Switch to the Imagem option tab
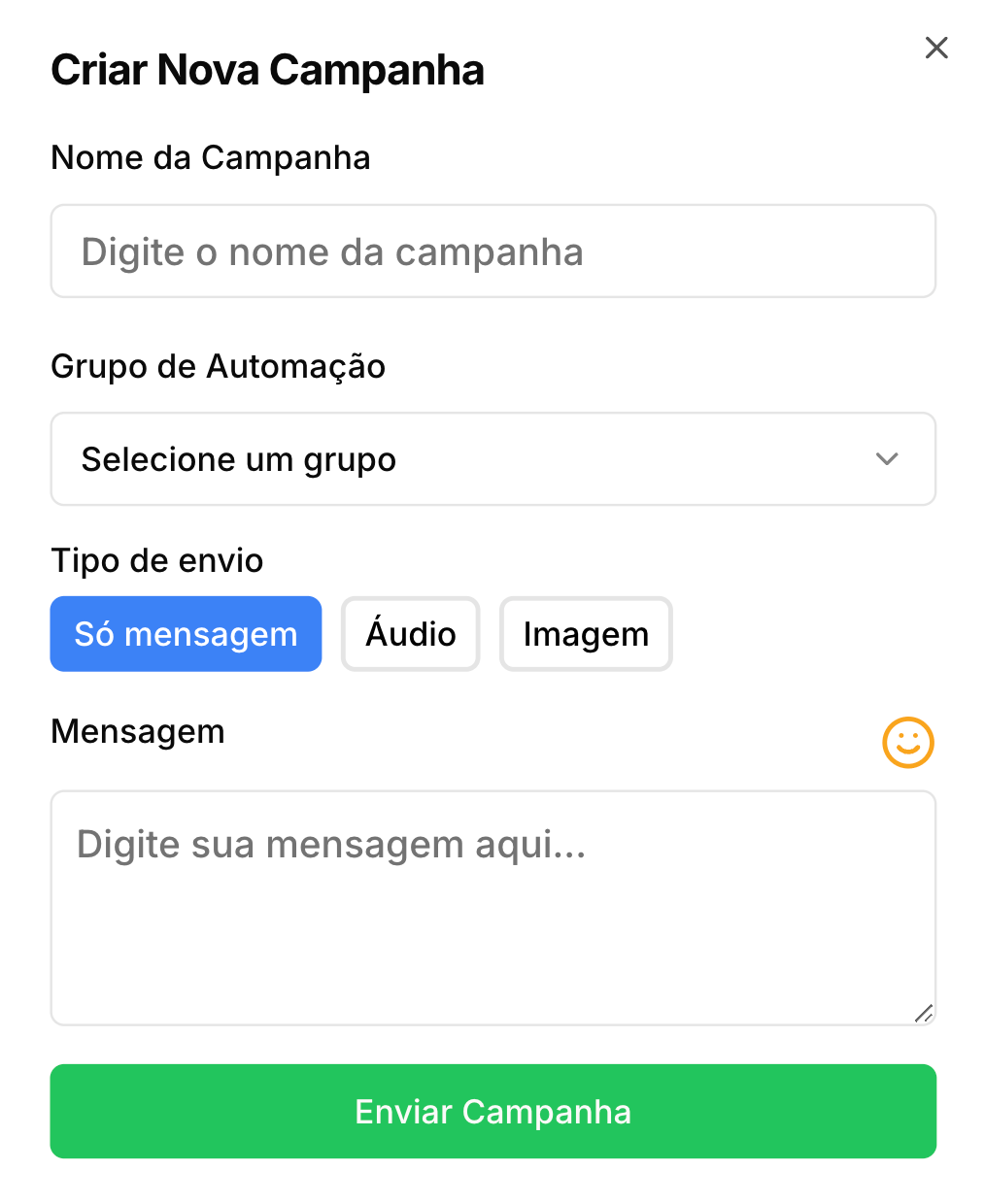 coord(586,634)
